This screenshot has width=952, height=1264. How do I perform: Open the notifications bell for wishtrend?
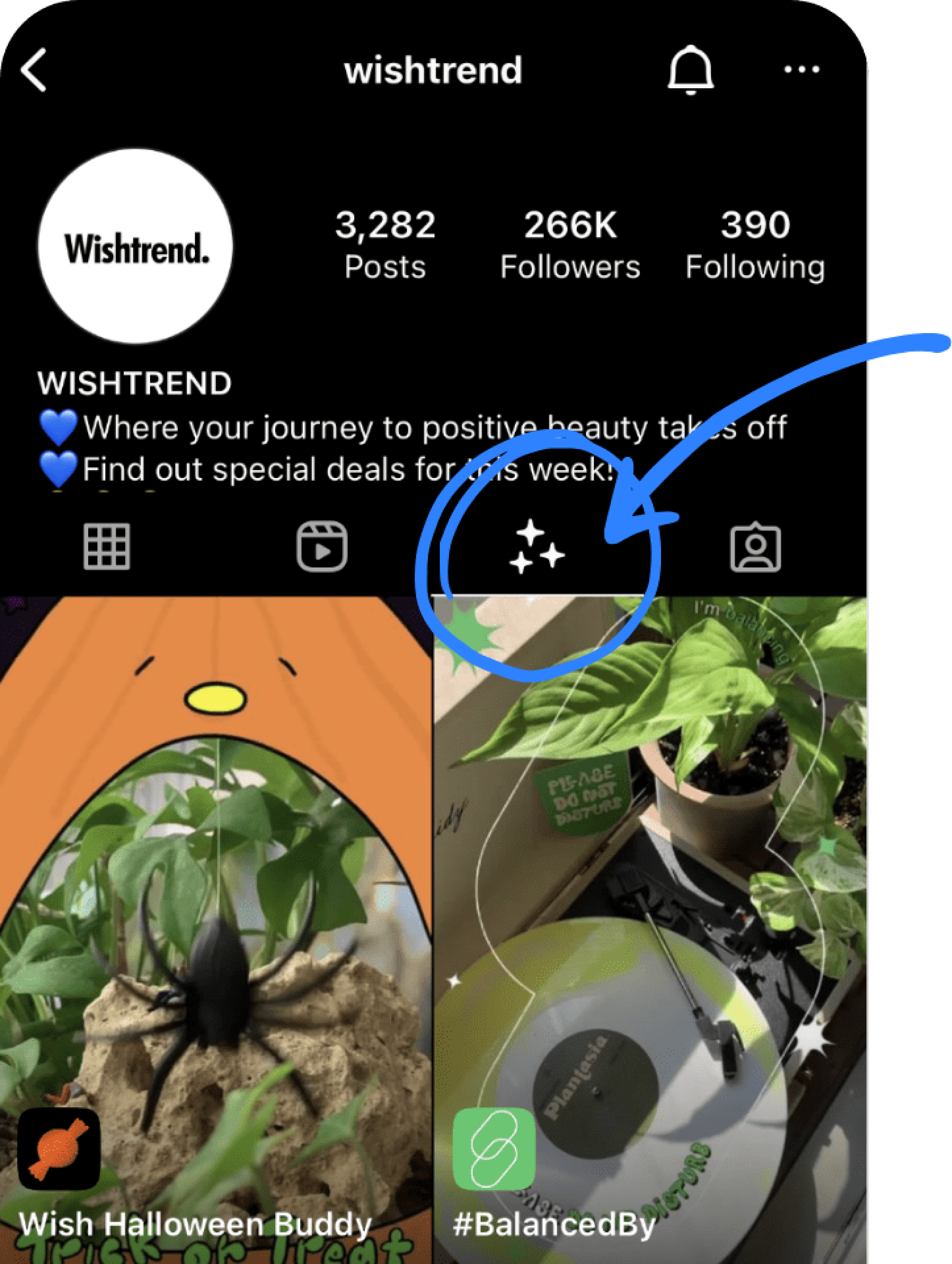pos(690,70)
